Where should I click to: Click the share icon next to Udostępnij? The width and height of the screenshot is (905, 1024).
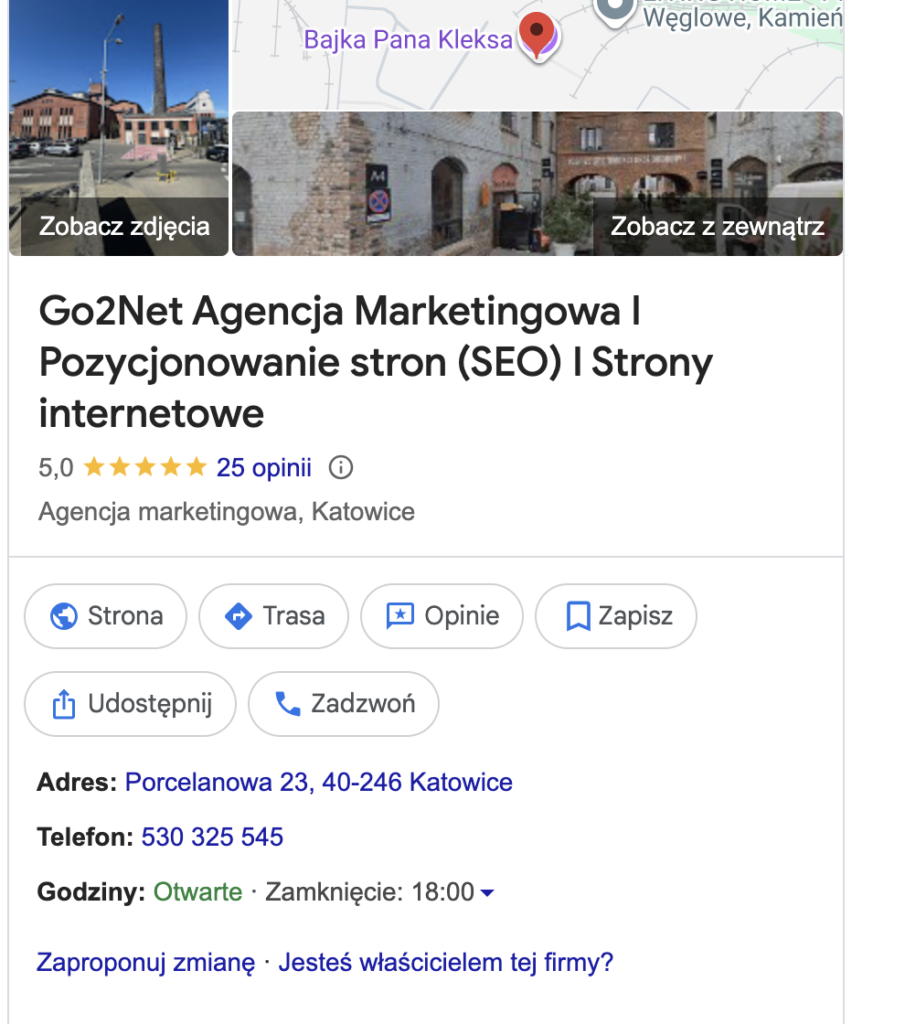point(62,704)
